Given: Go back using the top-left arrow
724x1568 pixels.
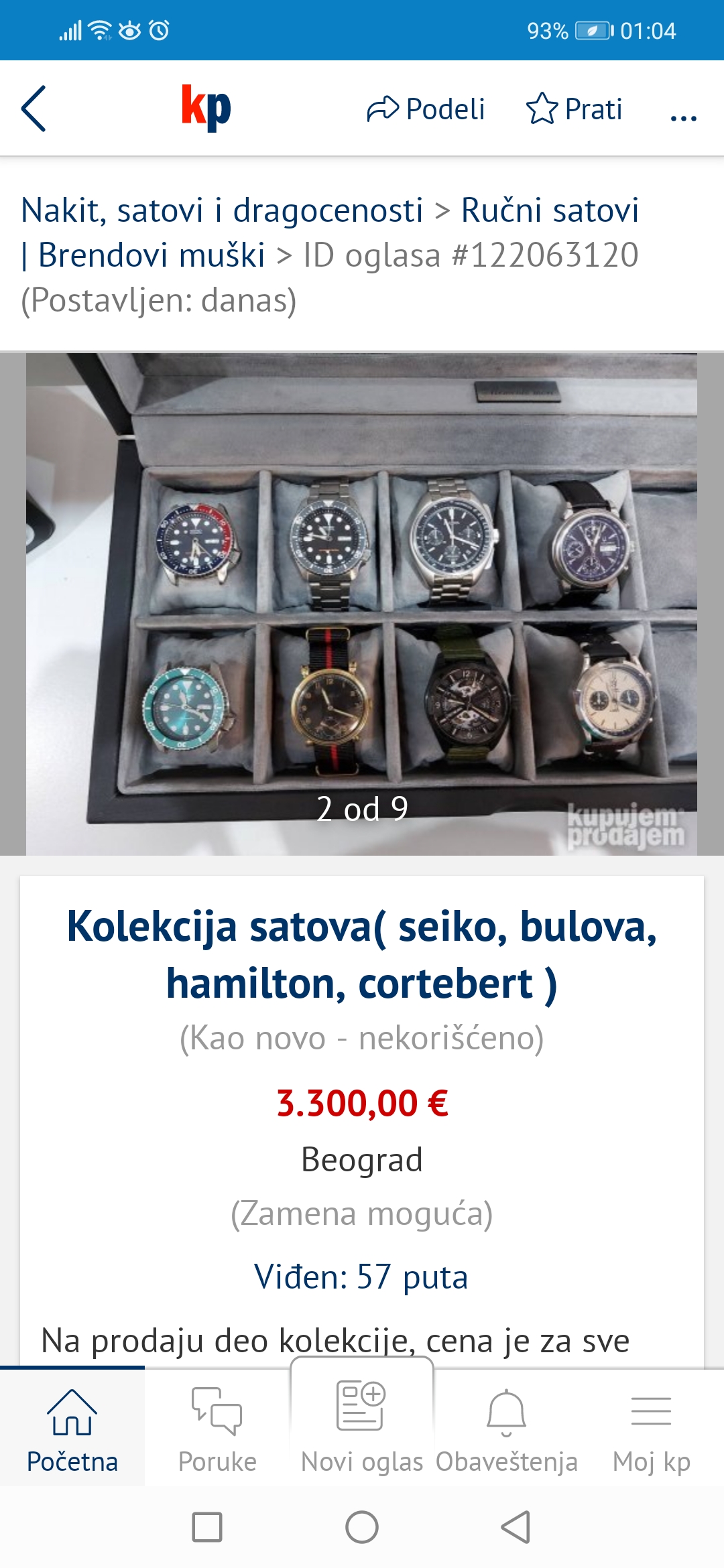Looking at the screenshot, I should tap(34, 109).
